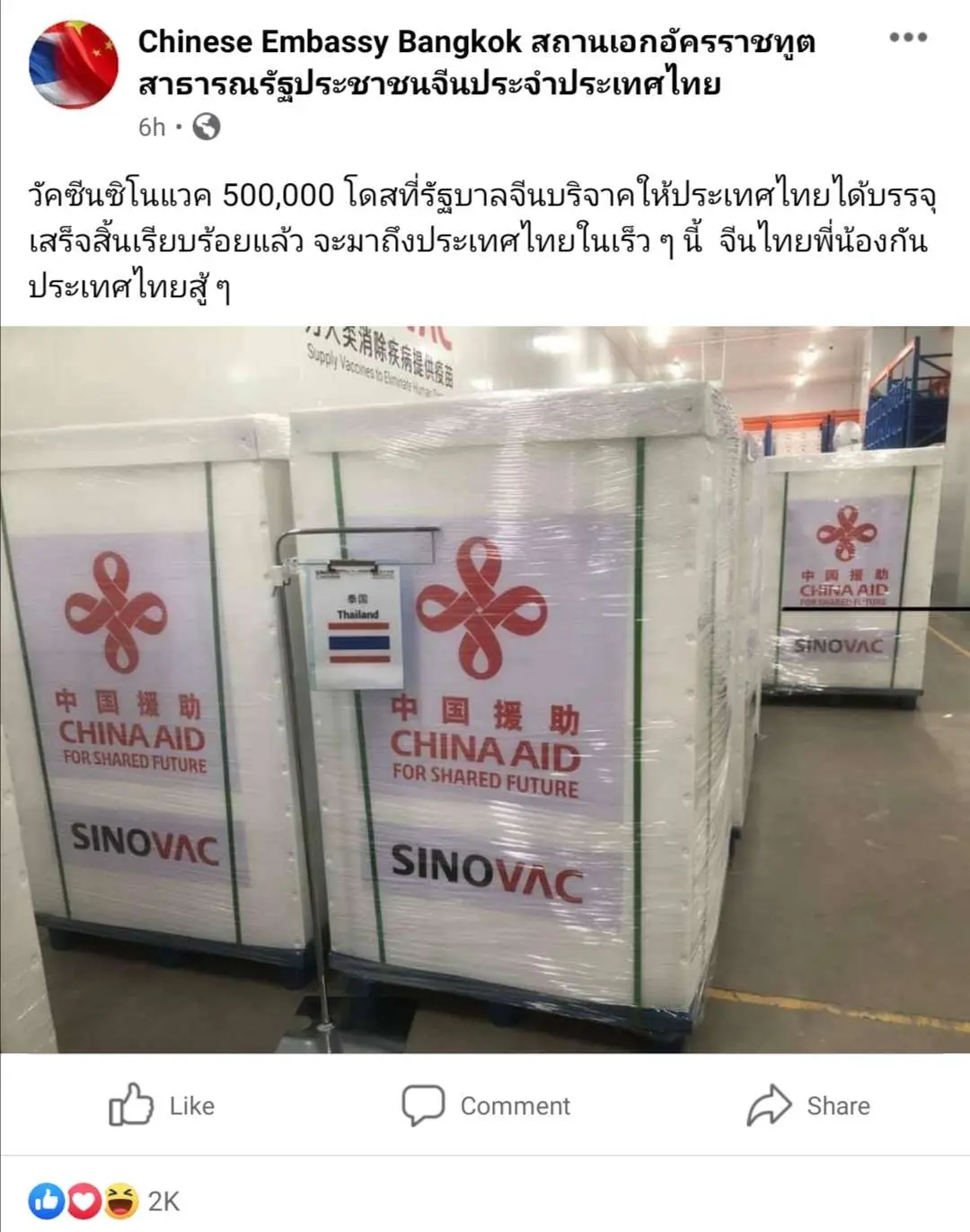
Task: View the 2K reactions list
Action: 105,1201
